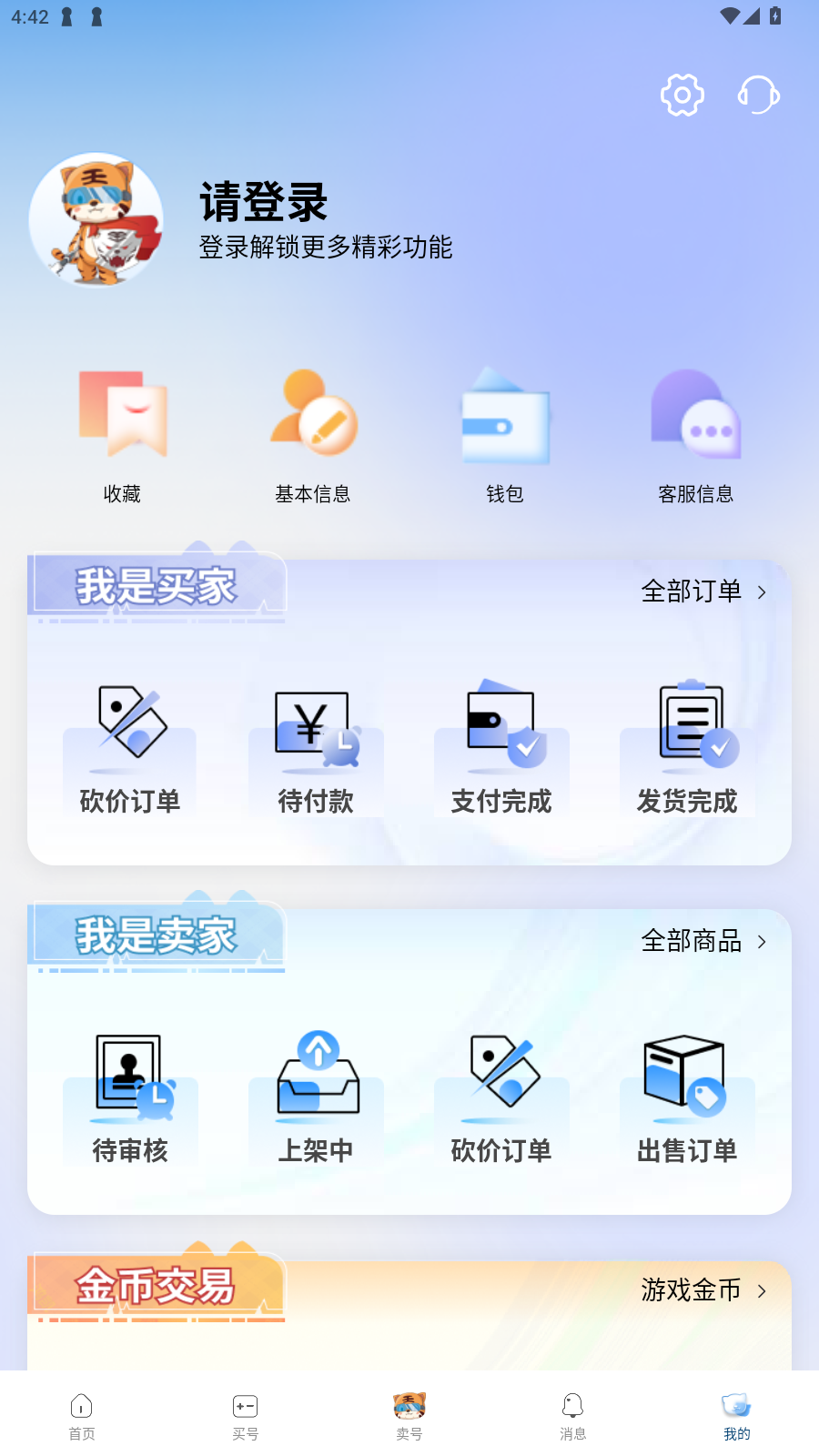View 全部订单 all orders
The height and width of the screenshot is (1456, 819).
[703, 591]
